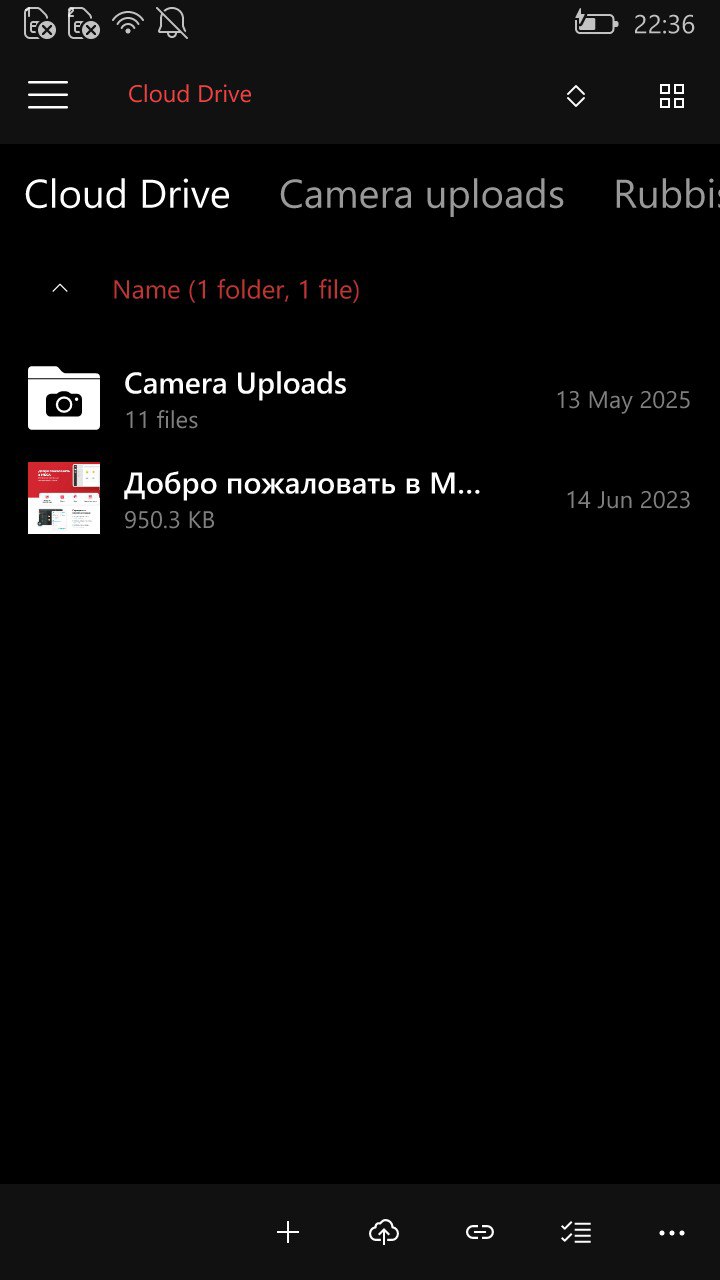Open the Добро пожаловать file
Screen dimensions: 720x1280
(x=300, y=499)
